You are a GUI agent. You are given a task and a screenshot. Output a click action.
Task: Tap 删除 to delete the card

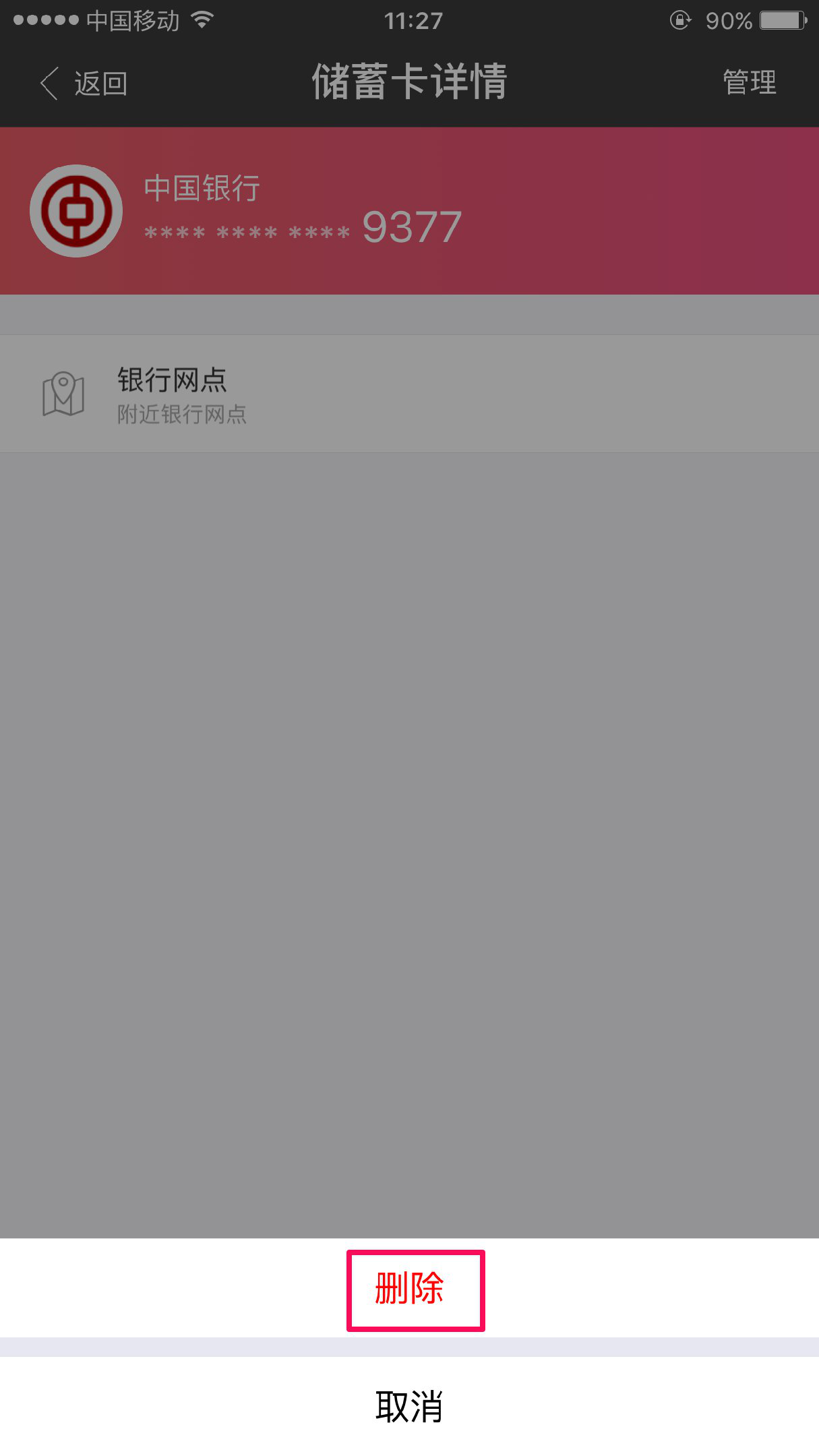[409, 1288]
